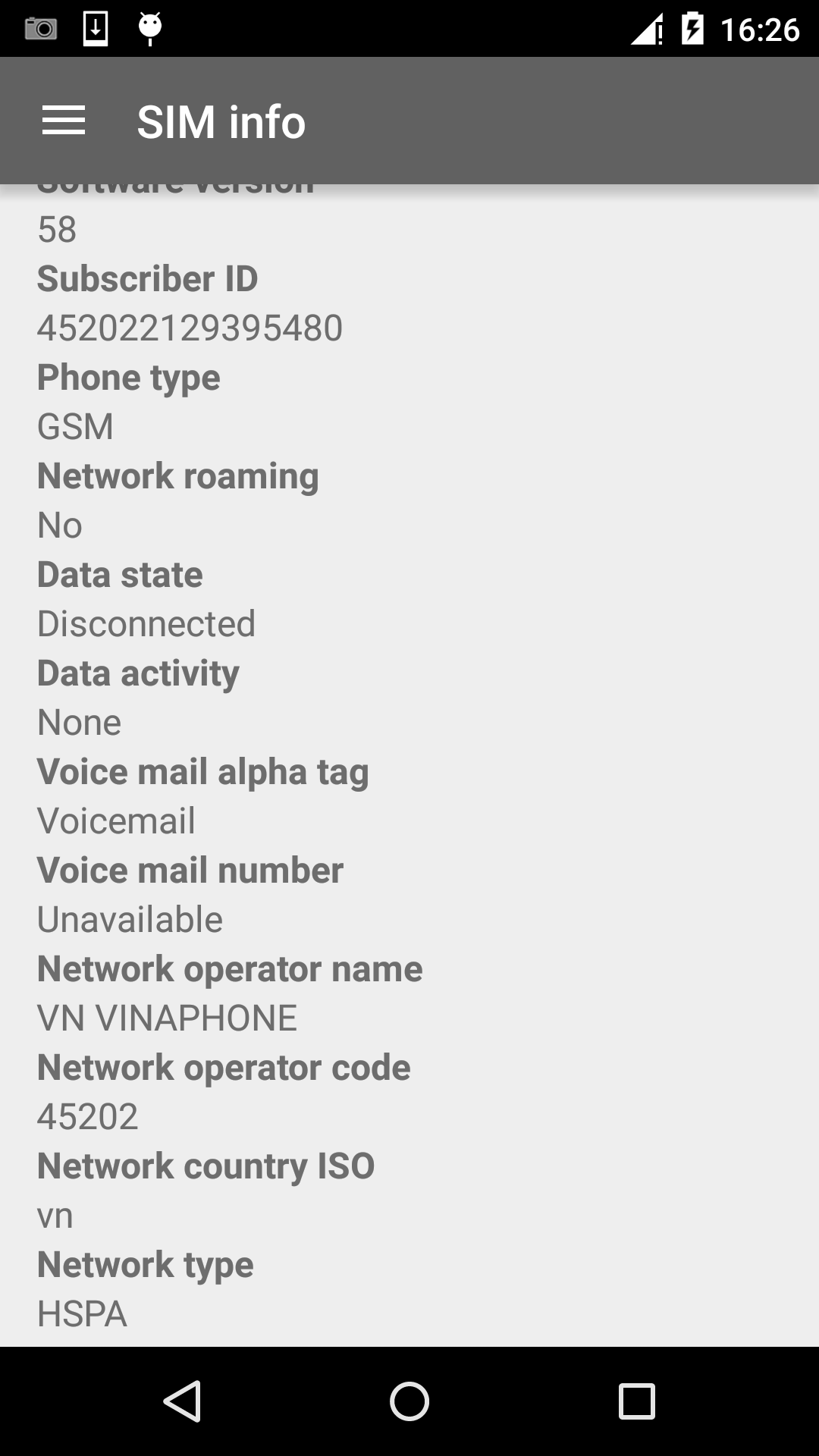Select the Network type HSPA entry
Viewport: 819px width, 1456px height.
point(82,1313)
